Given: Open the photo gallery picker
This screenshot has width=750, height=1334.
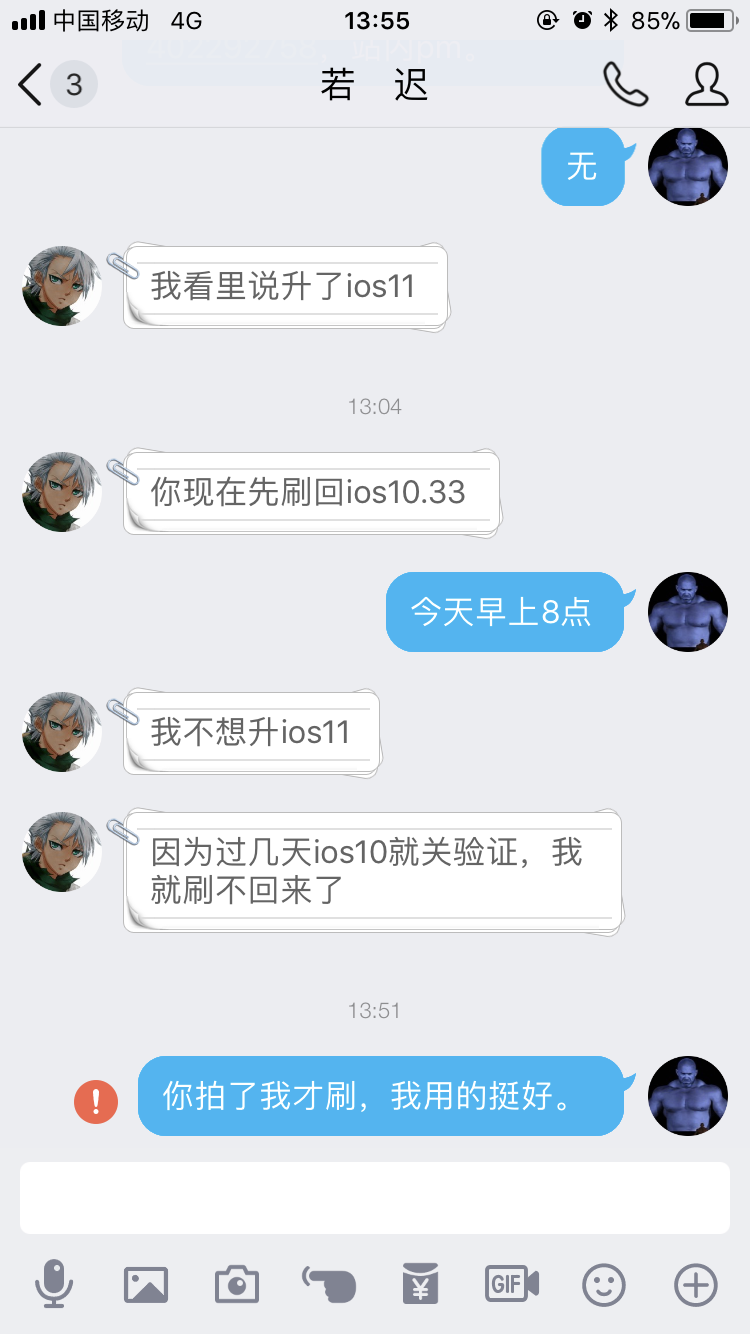Looking at the screenshot, I should click(146, 1284).
